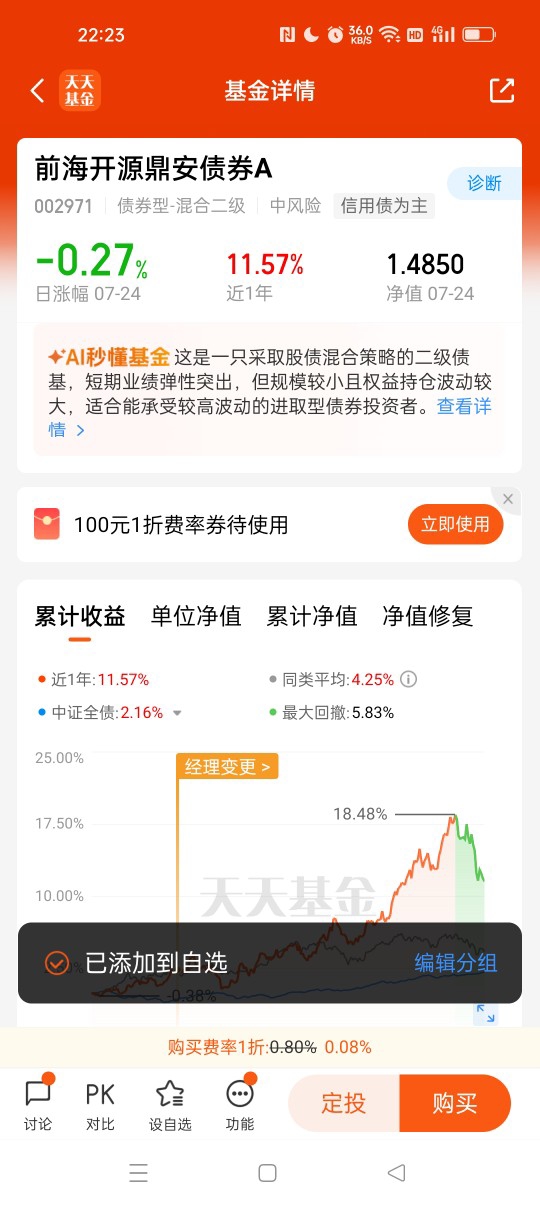Image resolution: width=540 pixels, height=1206 pixels.
Task: Start a 定投 regular investment plan
Action: 344,1103
